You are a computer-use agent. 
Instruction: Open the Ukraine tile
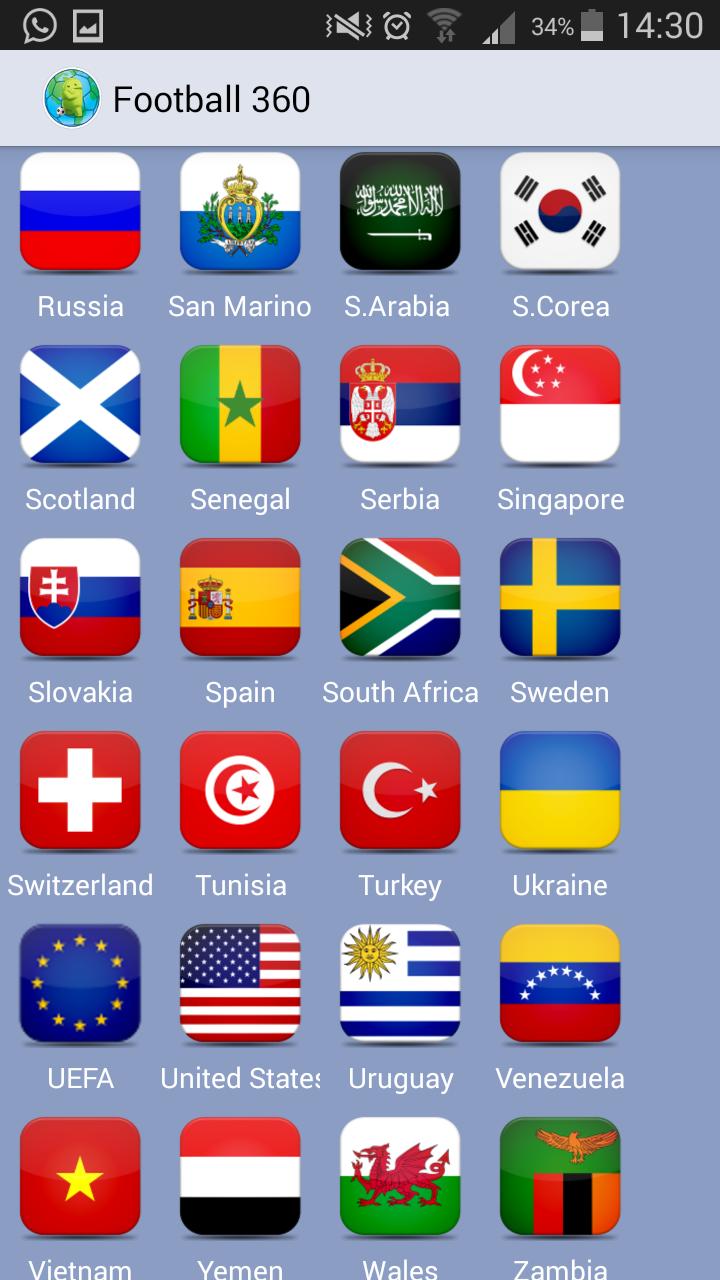pos(560,791)
